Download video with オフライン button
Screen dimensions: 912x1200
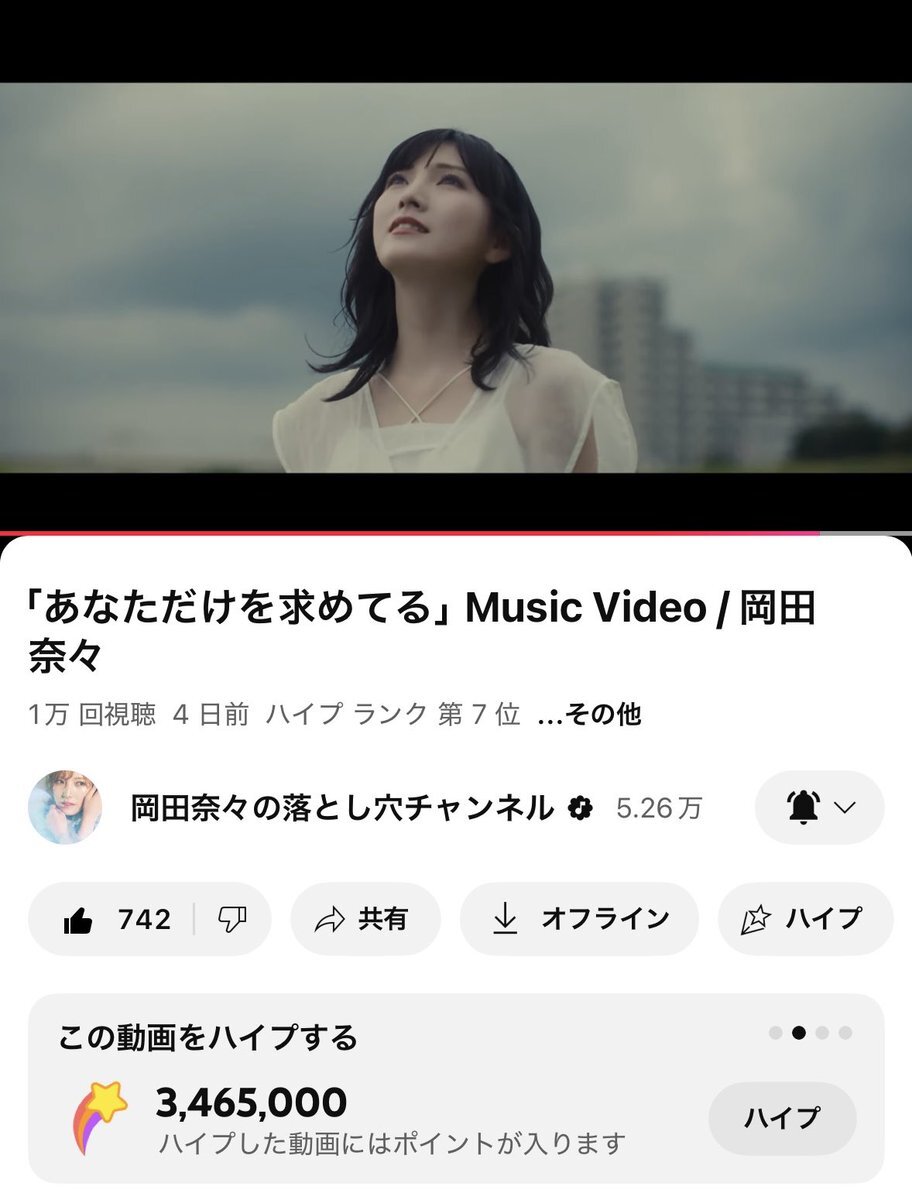(x=579, y=919)
